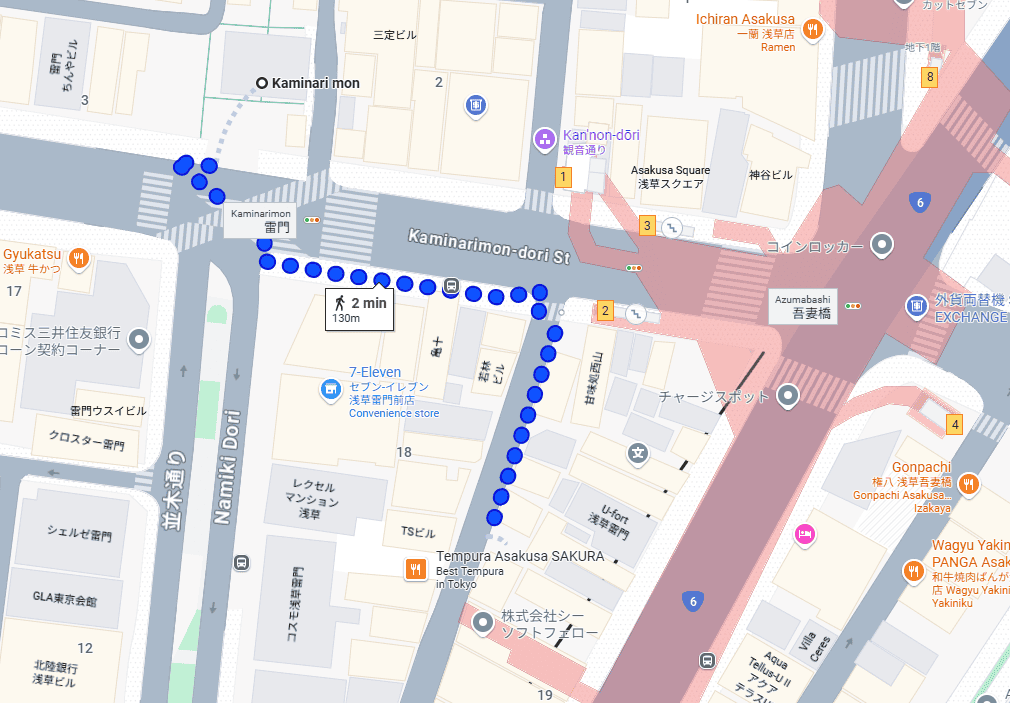Tap the Tempura Asakusa SAKURA restaurant pin

[x=416, y=570]
